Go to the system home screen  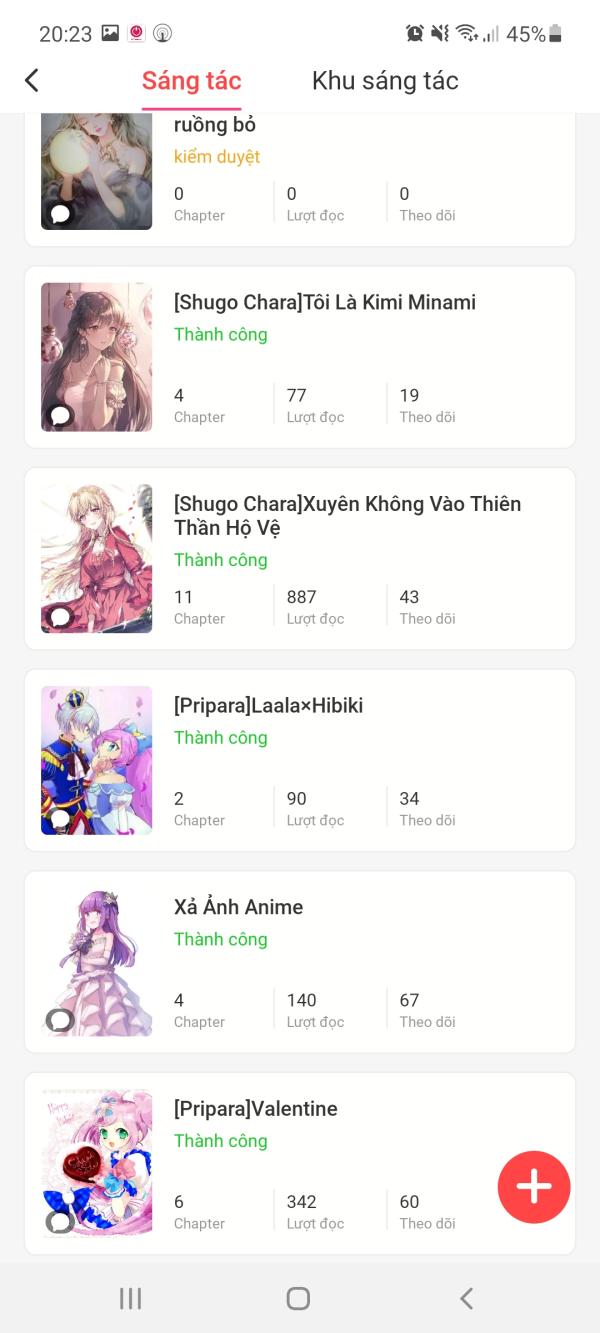coord(298,1298)
